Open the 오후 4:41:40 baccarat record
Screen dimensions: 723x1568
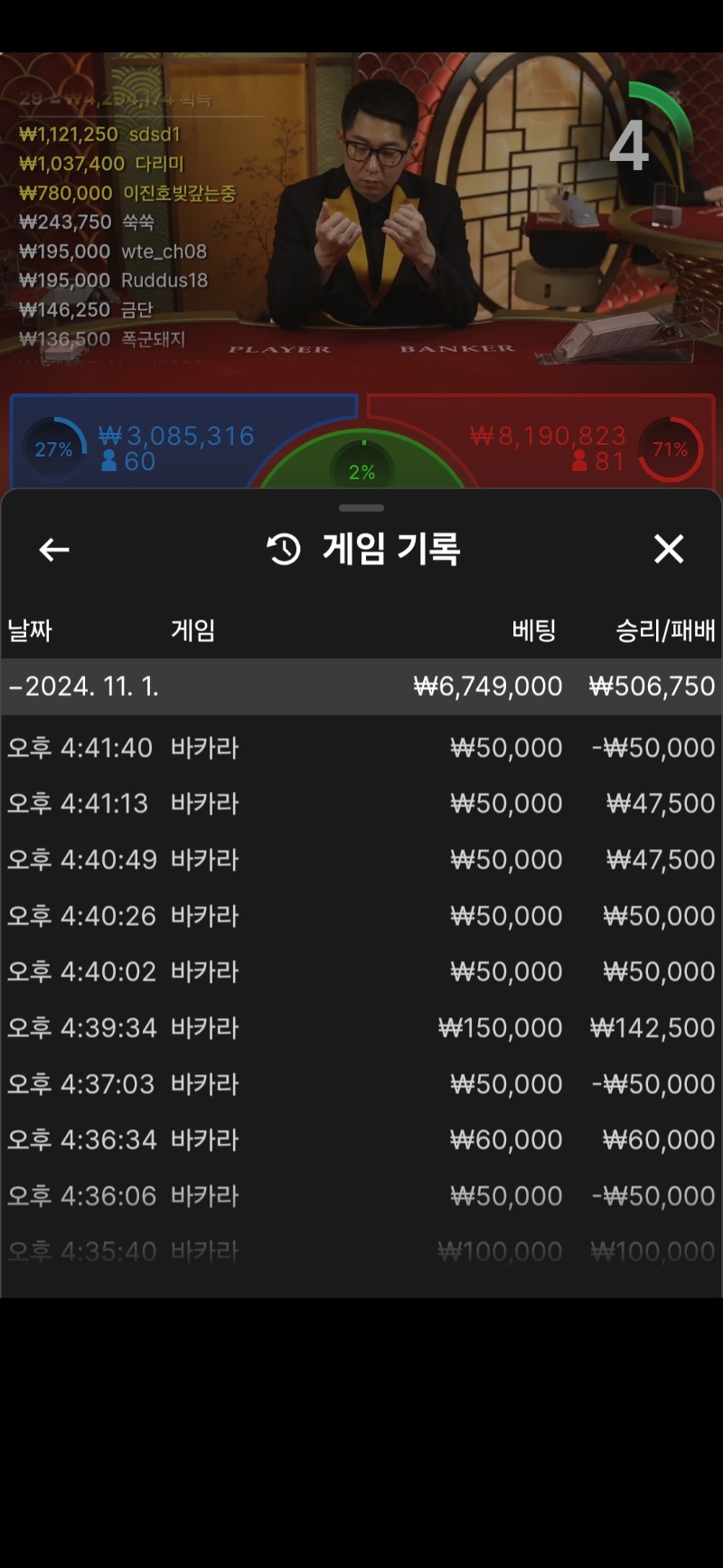tap(361, 748)
